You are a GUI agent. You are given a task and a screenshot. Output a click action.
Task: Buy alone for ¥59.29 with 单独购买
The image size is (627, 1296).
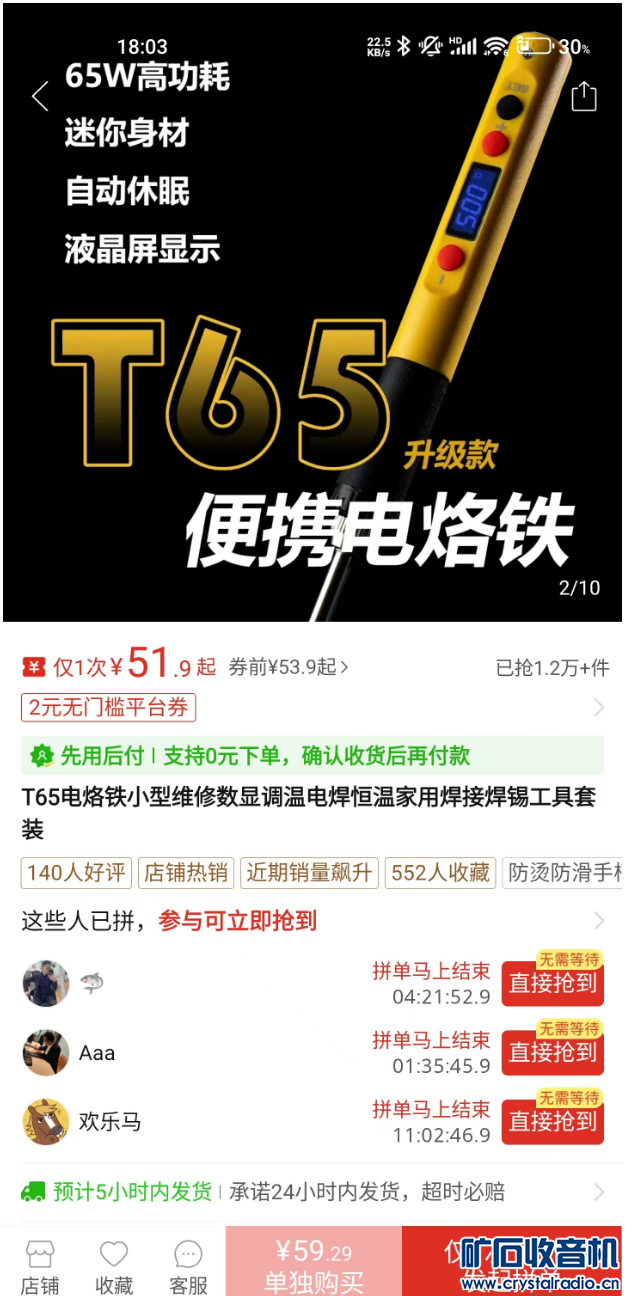314,1265
